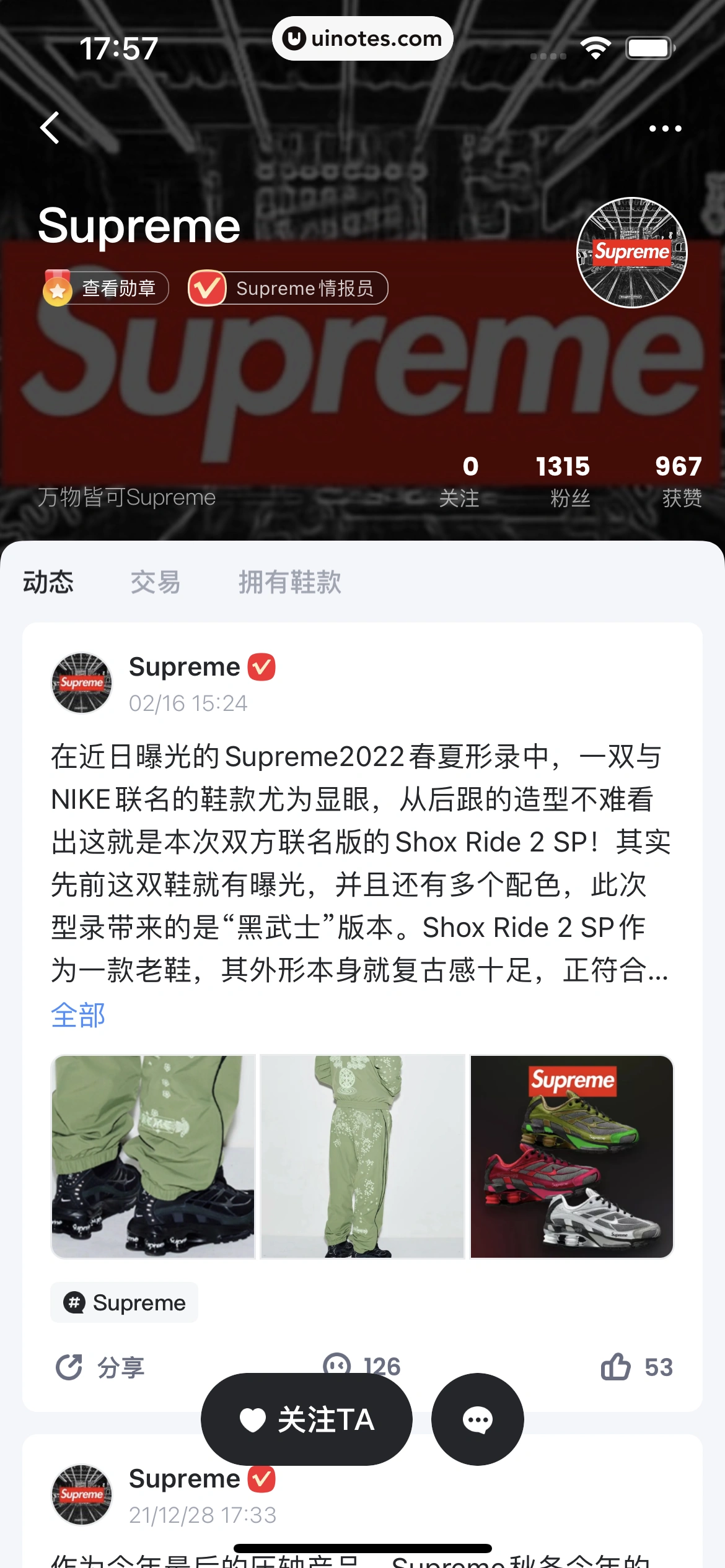Switch to the 动态 tab
This screenshot has width=725, height=1568.
pos(48,582)
